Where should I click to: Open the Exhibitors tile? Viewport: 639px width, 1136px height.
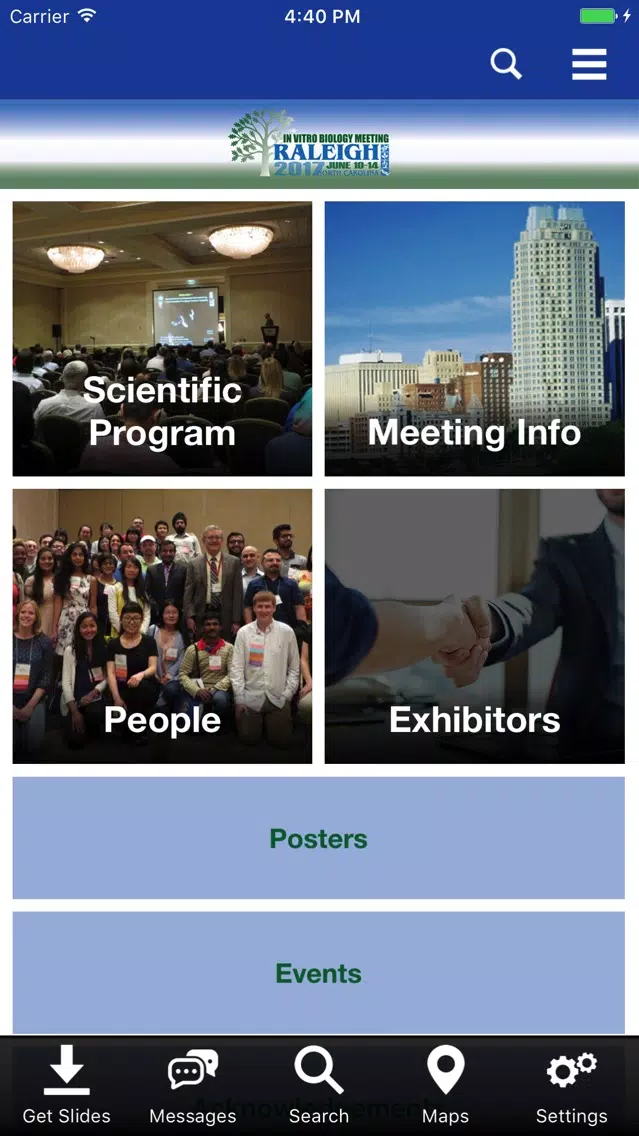click(x=474, y=626)
